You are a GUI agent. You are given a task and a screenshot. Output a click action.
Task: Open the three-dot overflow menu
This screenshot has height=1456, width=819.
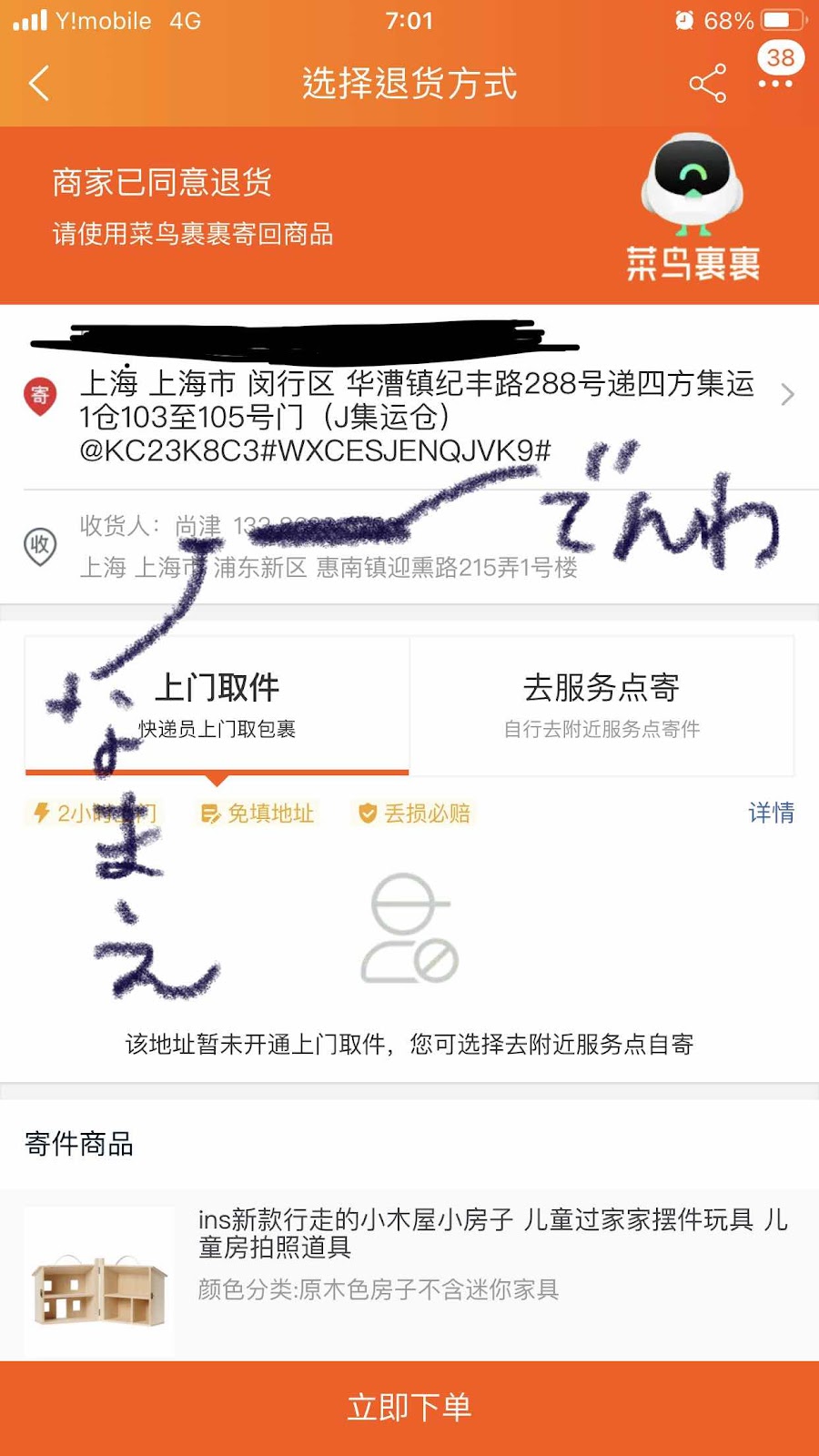pyautogui.click(x=775, y=84)
